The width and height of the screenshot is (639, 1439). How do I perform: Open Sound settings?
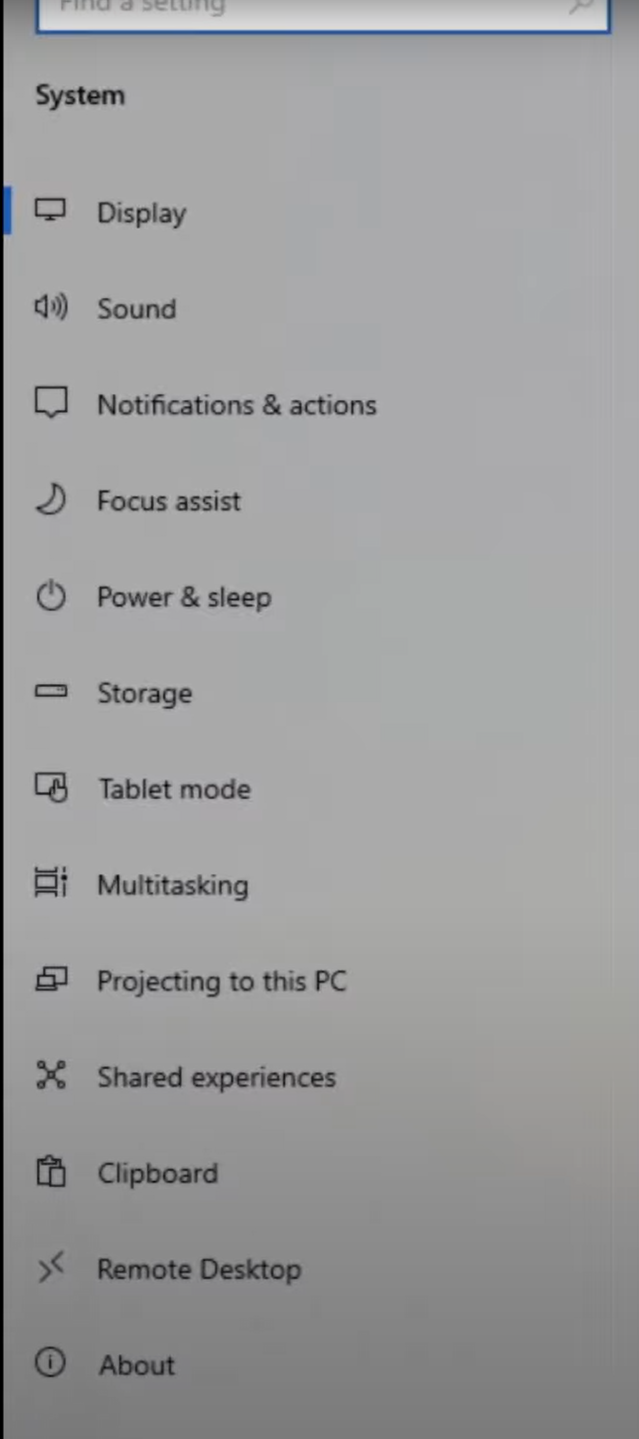[x=136, y=309]
